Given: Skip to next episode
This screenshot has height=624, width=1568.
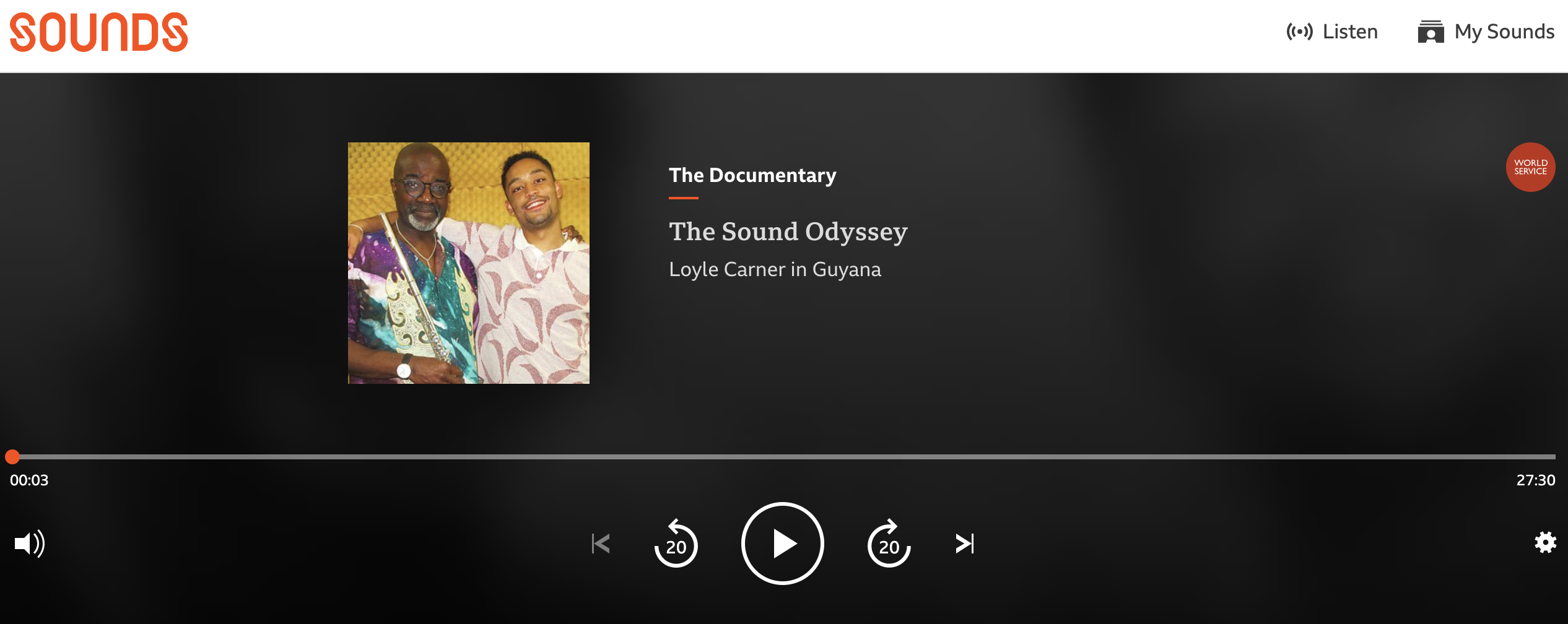Looking at the screenshot, I should coord(964,544).
